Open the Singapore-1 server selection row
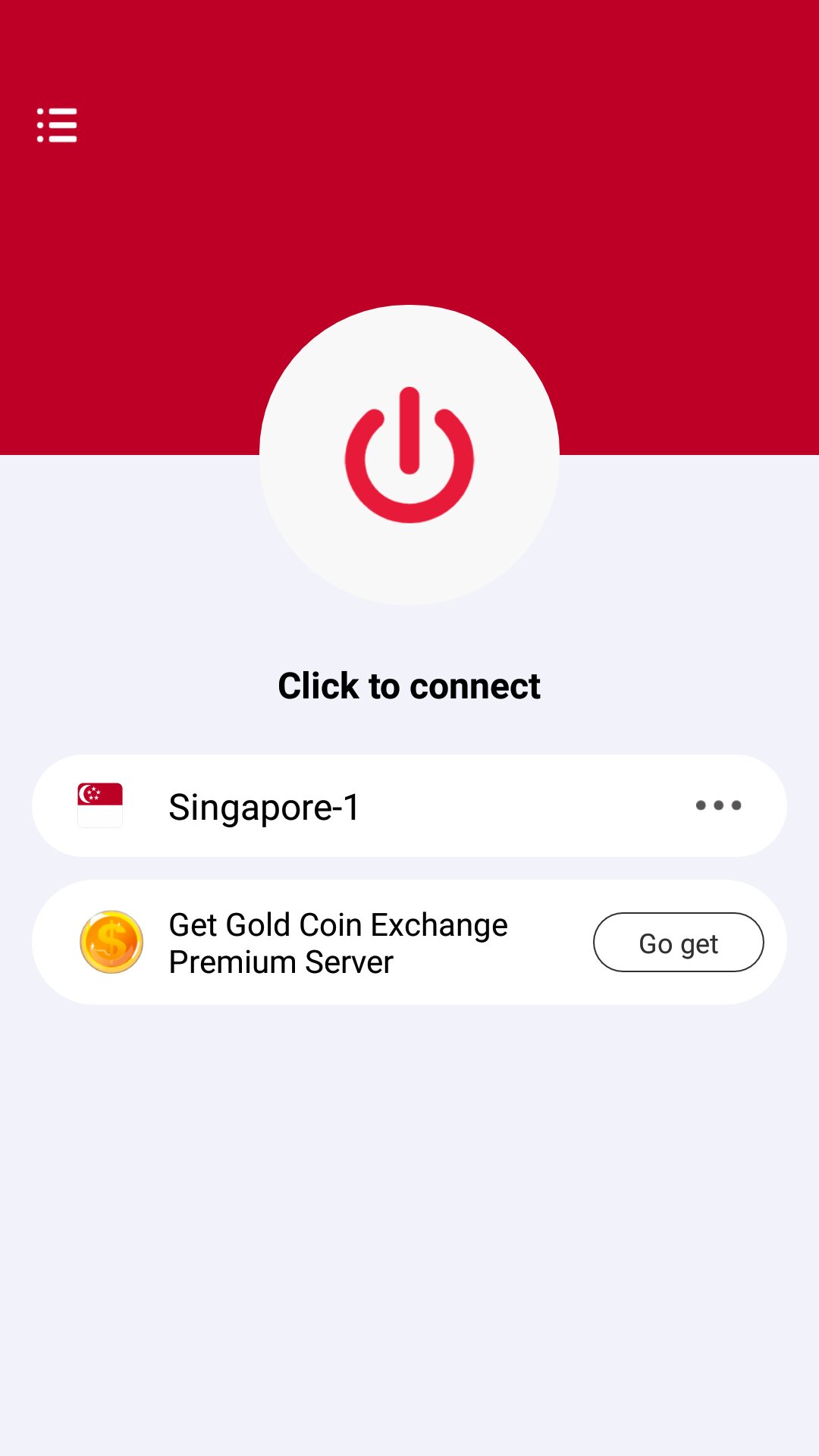This screenshot has width=819, height=1456. click(409, 805)
